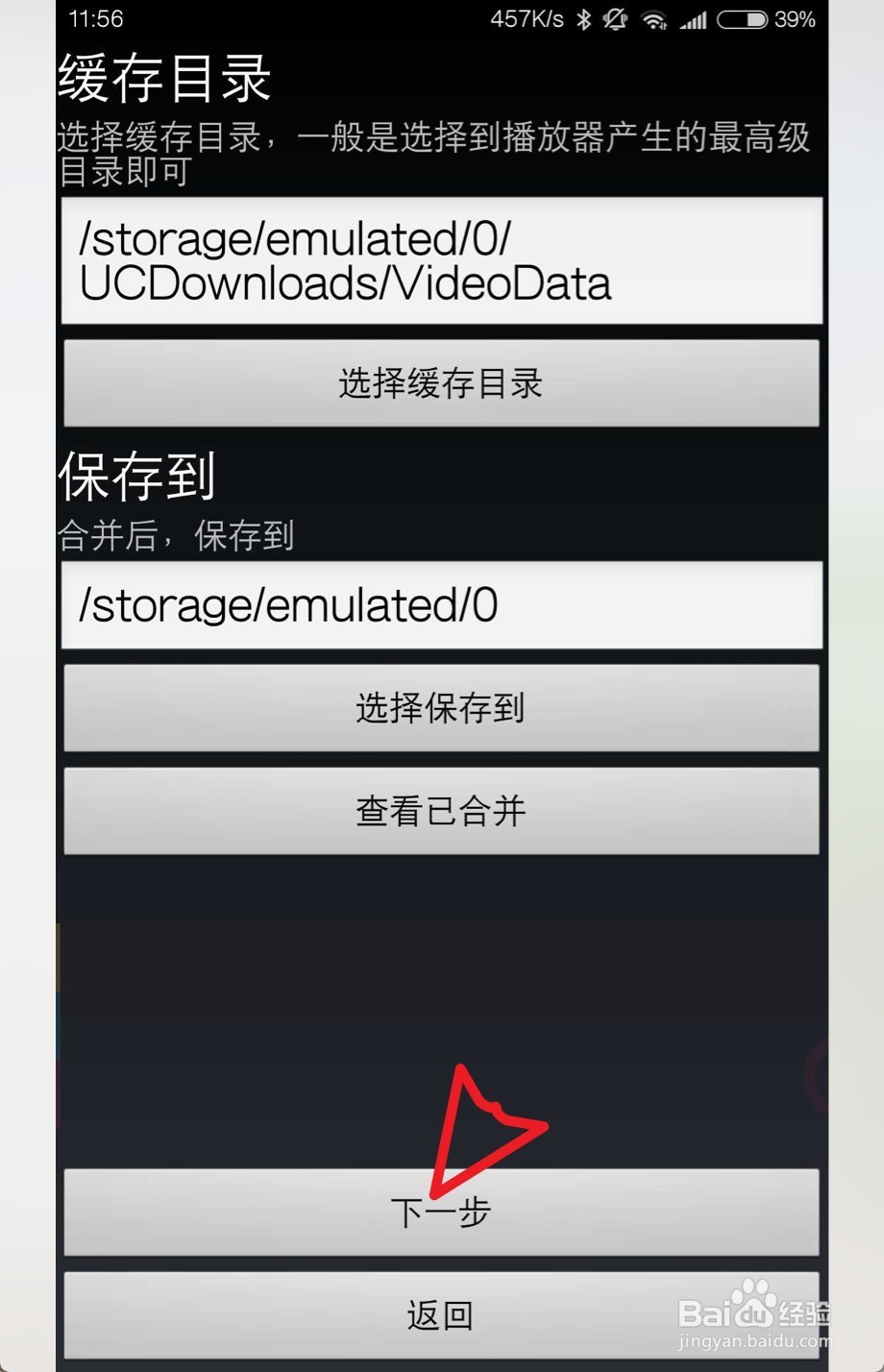Select the vibrate/mute notification icon
The height and width of the screenshot is (1372, 884).
617,17
